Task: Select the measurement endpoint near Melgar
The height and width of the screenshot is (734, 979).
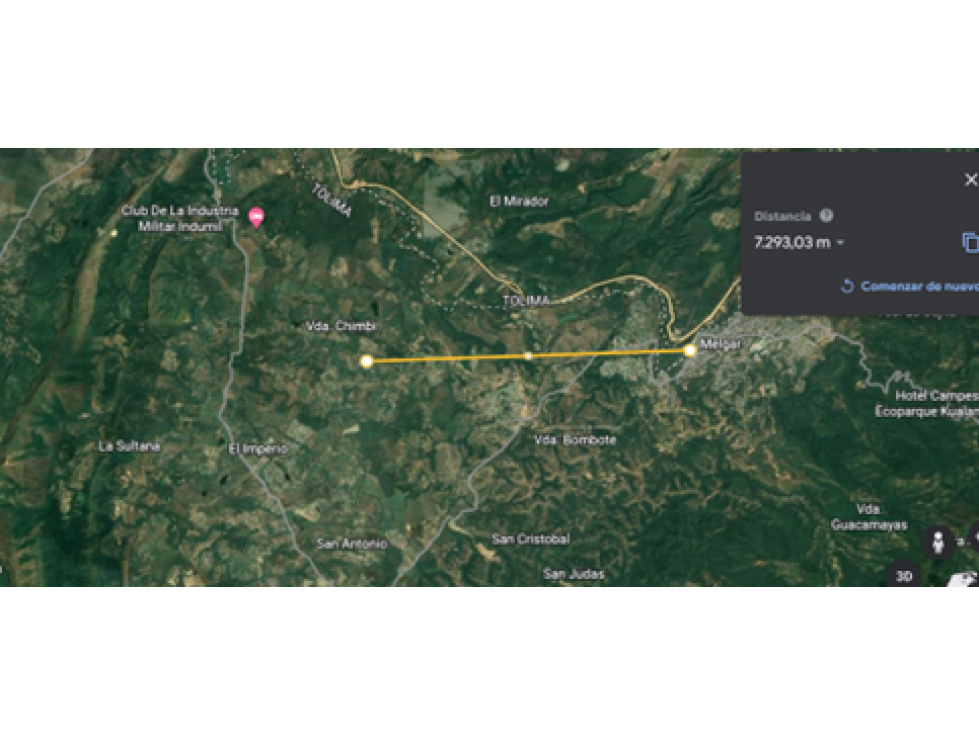Action: (x=690, y=351)
